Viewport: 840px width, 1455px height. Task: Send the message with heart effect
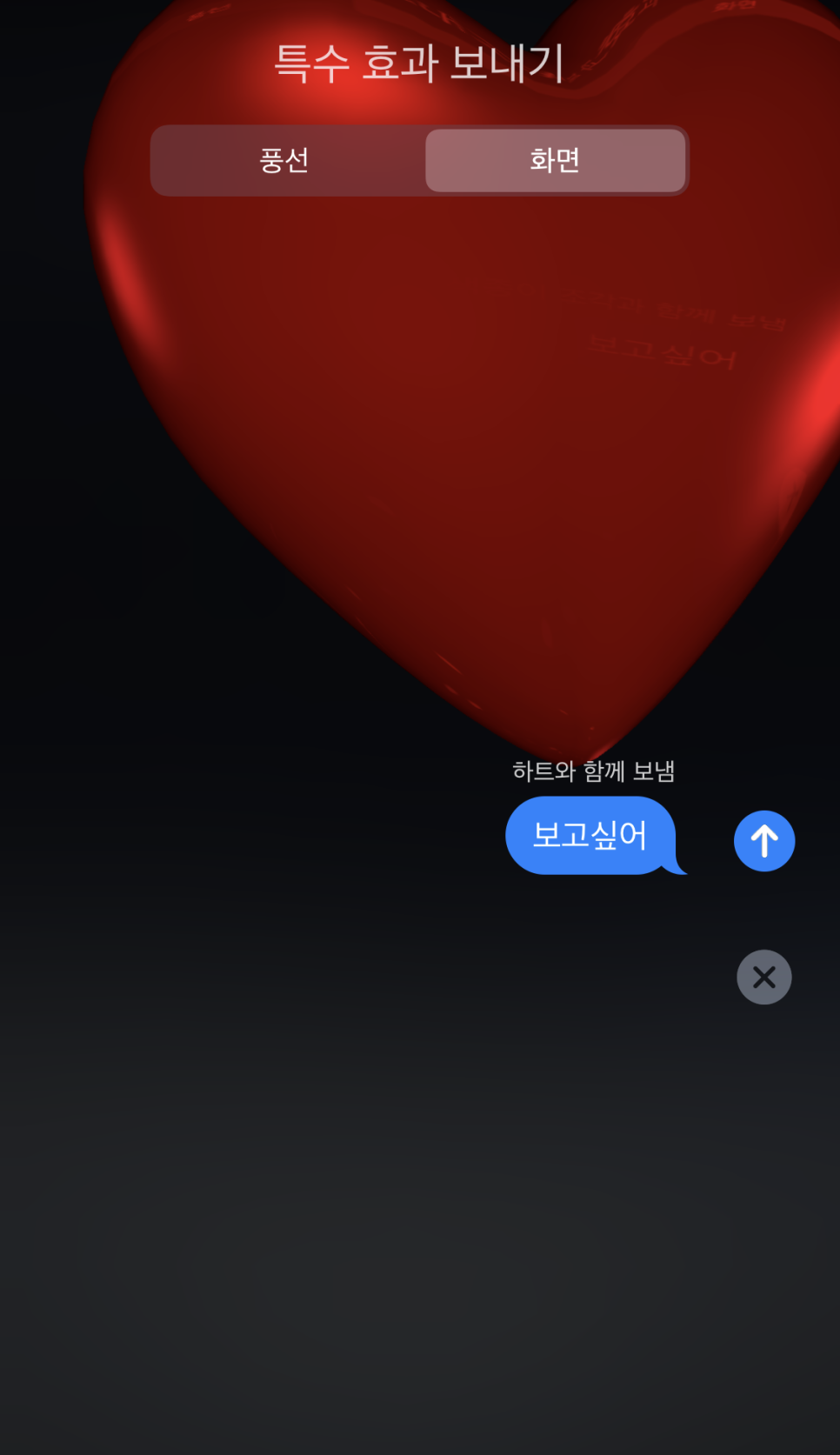pyautogui.click(x=764, y=841)
